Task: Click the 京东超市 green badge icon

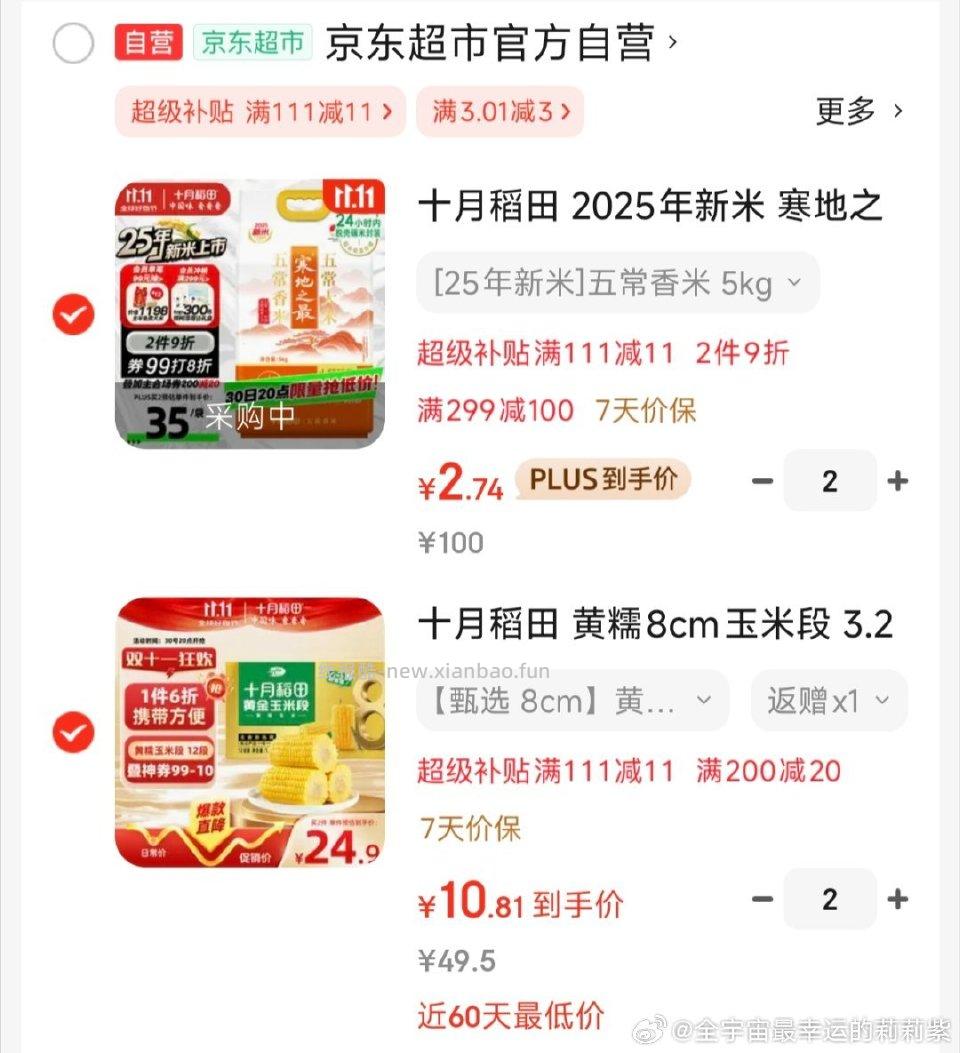Action: pyautogui.click(x=252, y=43)
